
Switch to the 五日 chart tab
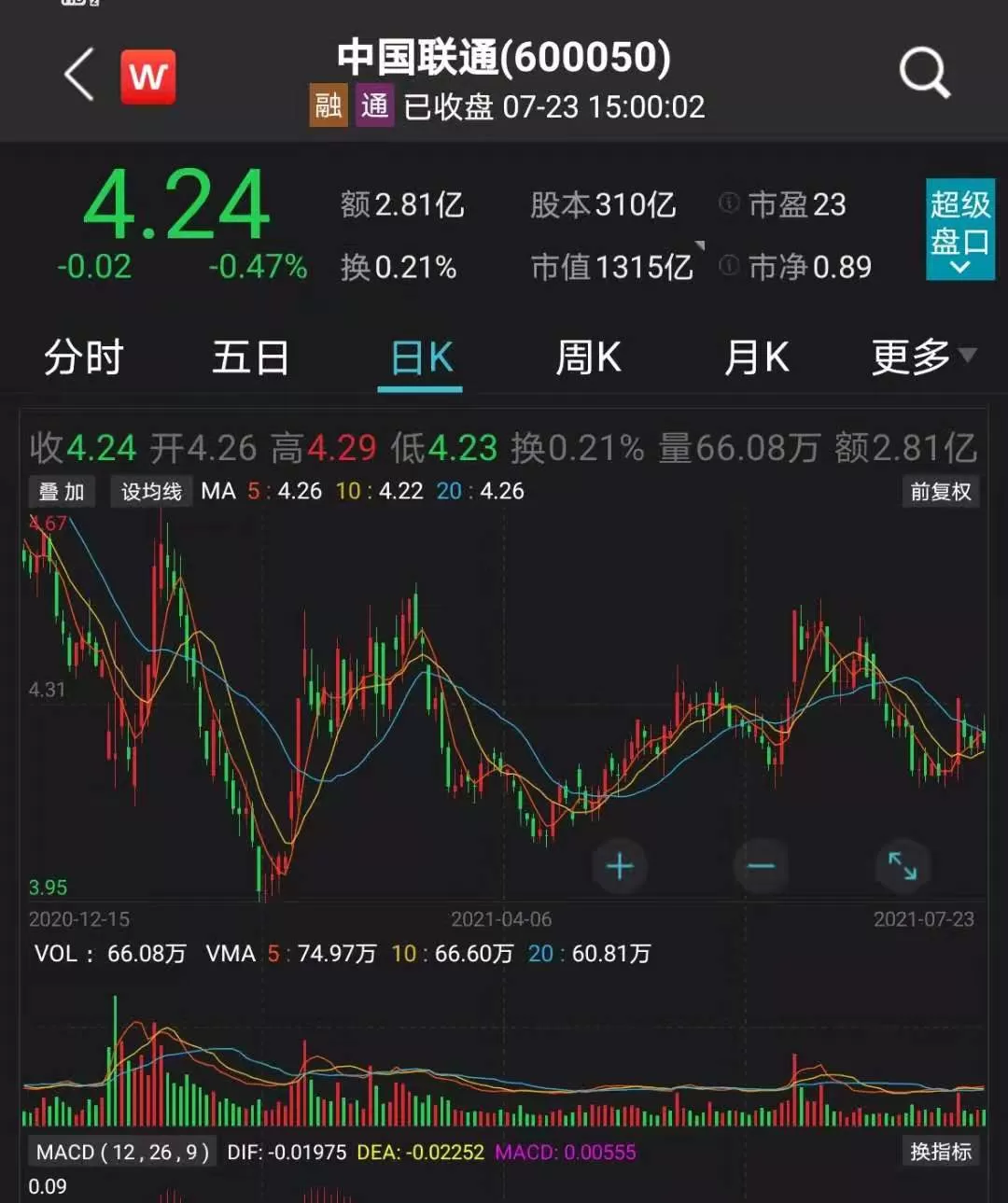250,357
